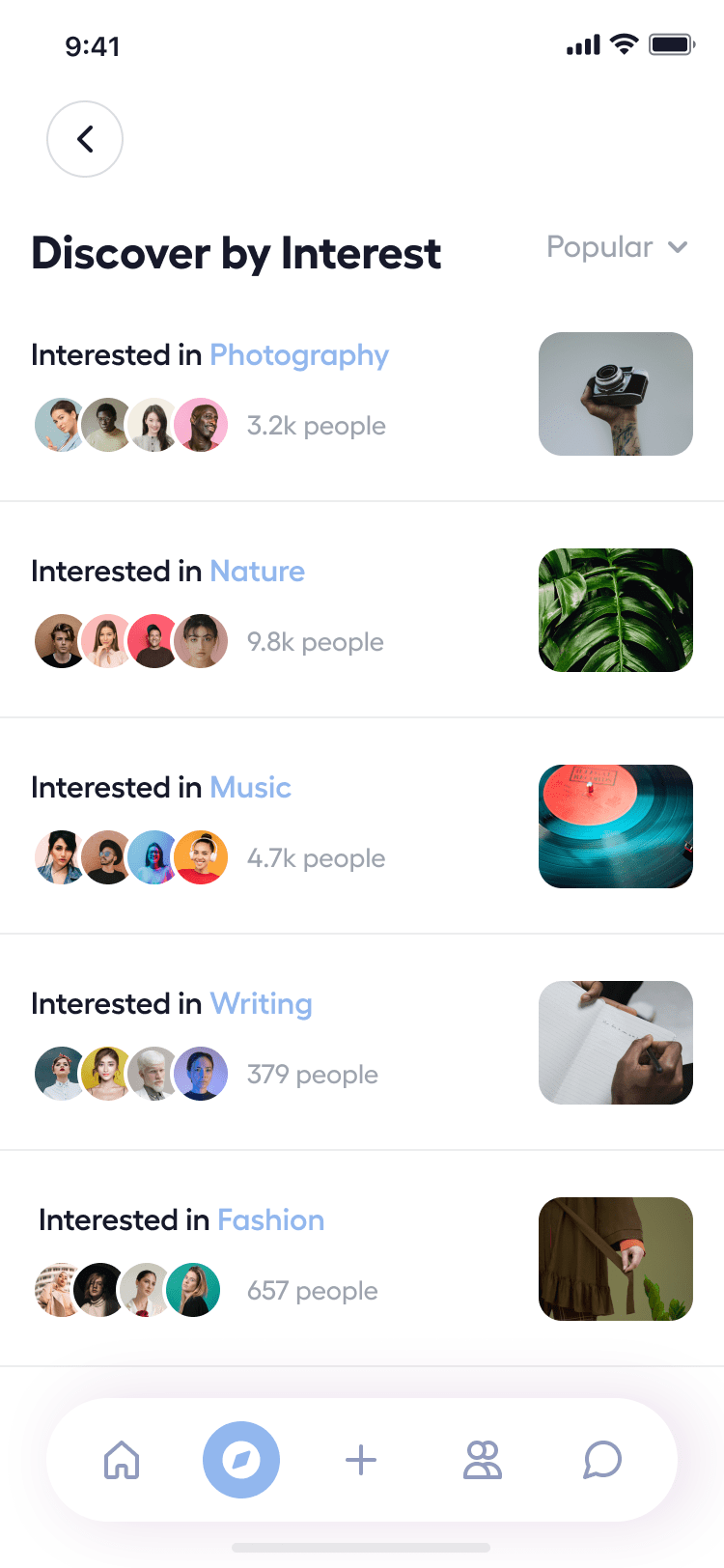Select the green leaf image for Nature
724x1568 pixels.
[615, 610]
